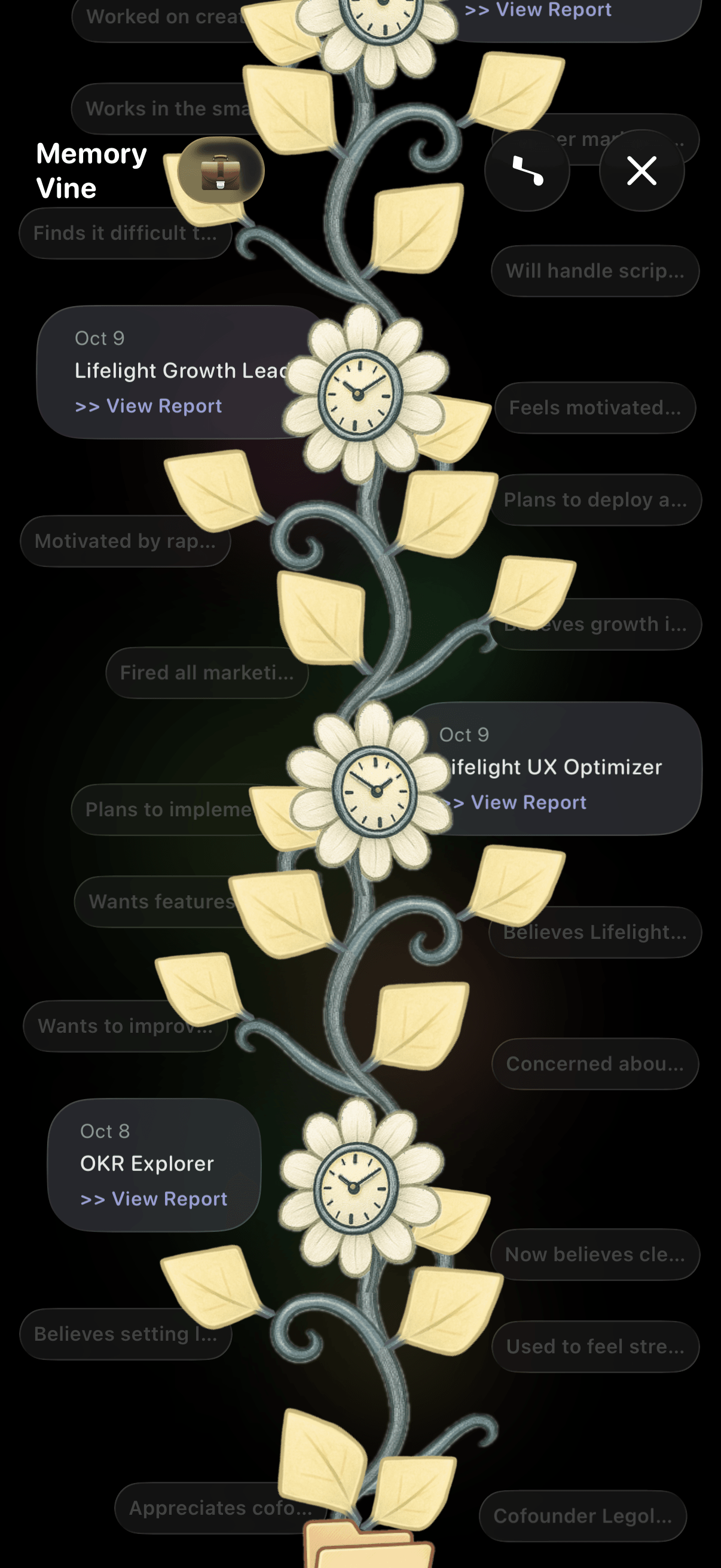Tap the briefcase filter icon

click(x=220, y=170)
